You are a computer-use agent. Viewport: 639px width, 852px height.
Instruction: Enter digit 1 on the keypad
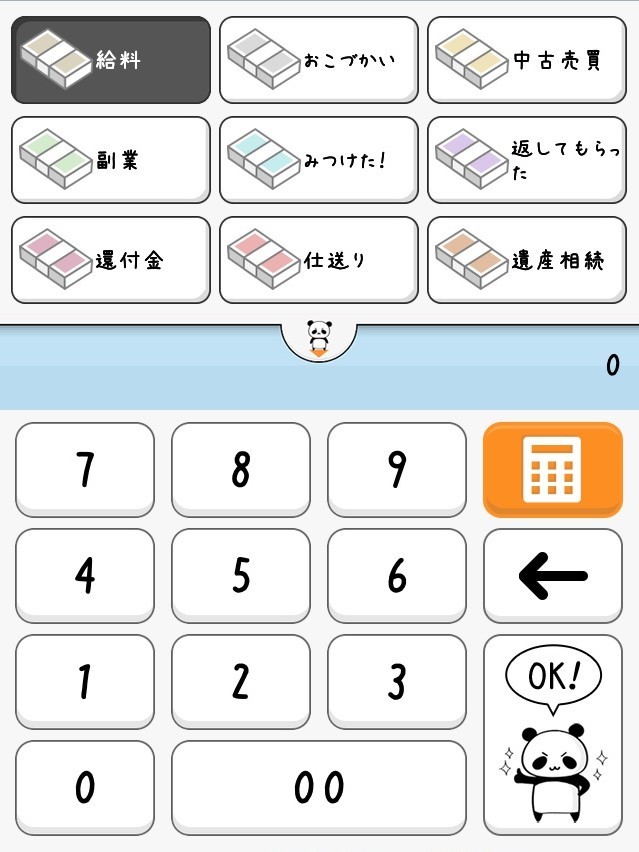tap(85, 681)
